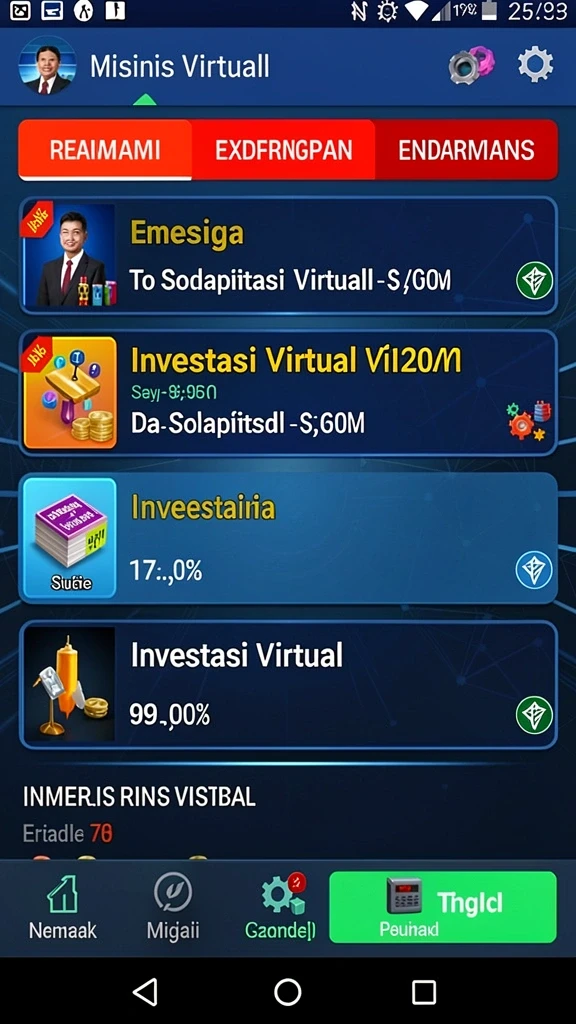Viewport: 576px width, 1024px height.
Task: Open the Gaonde|J tab
Action: (281, 908)
